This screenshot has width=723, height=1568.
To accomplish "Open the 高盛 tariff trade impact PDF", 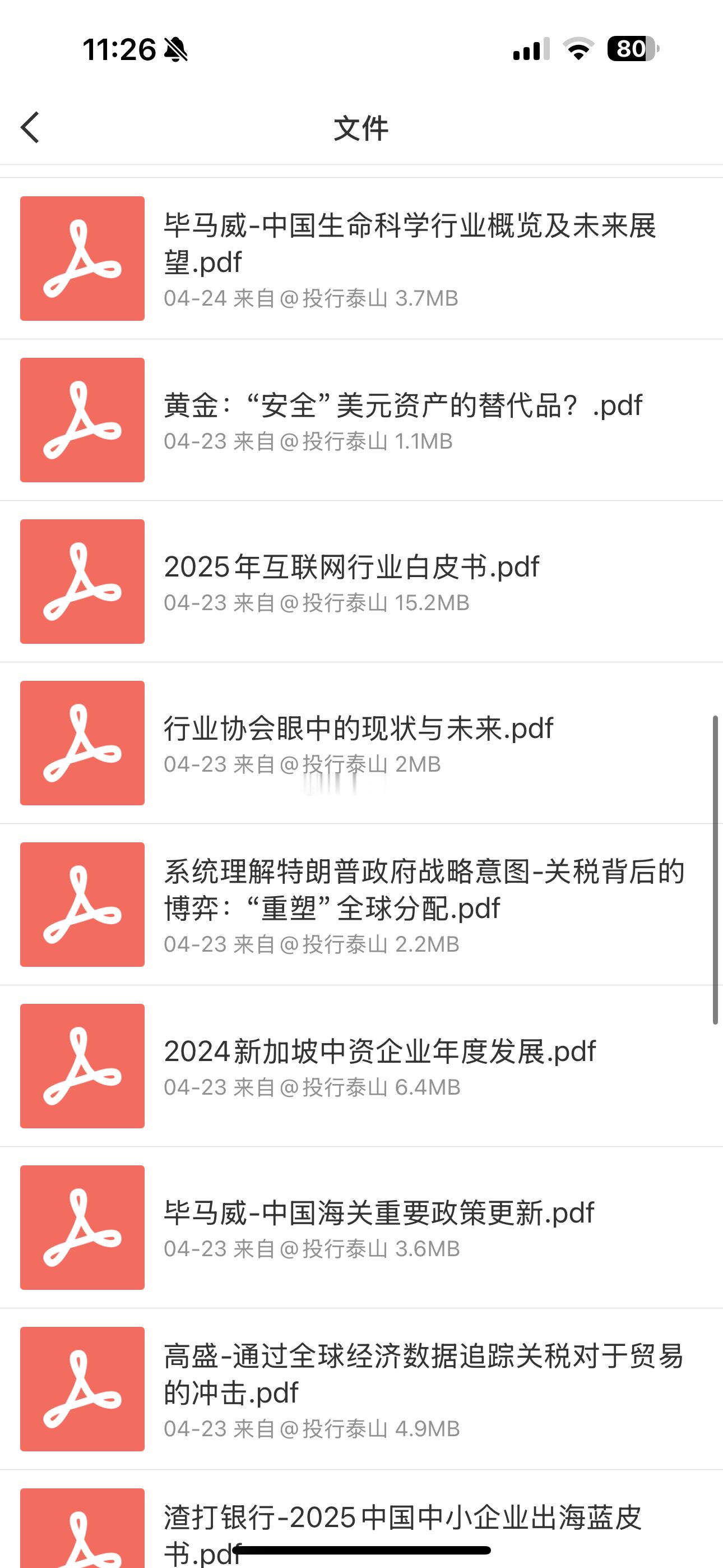I will (x=361, y=1389).
